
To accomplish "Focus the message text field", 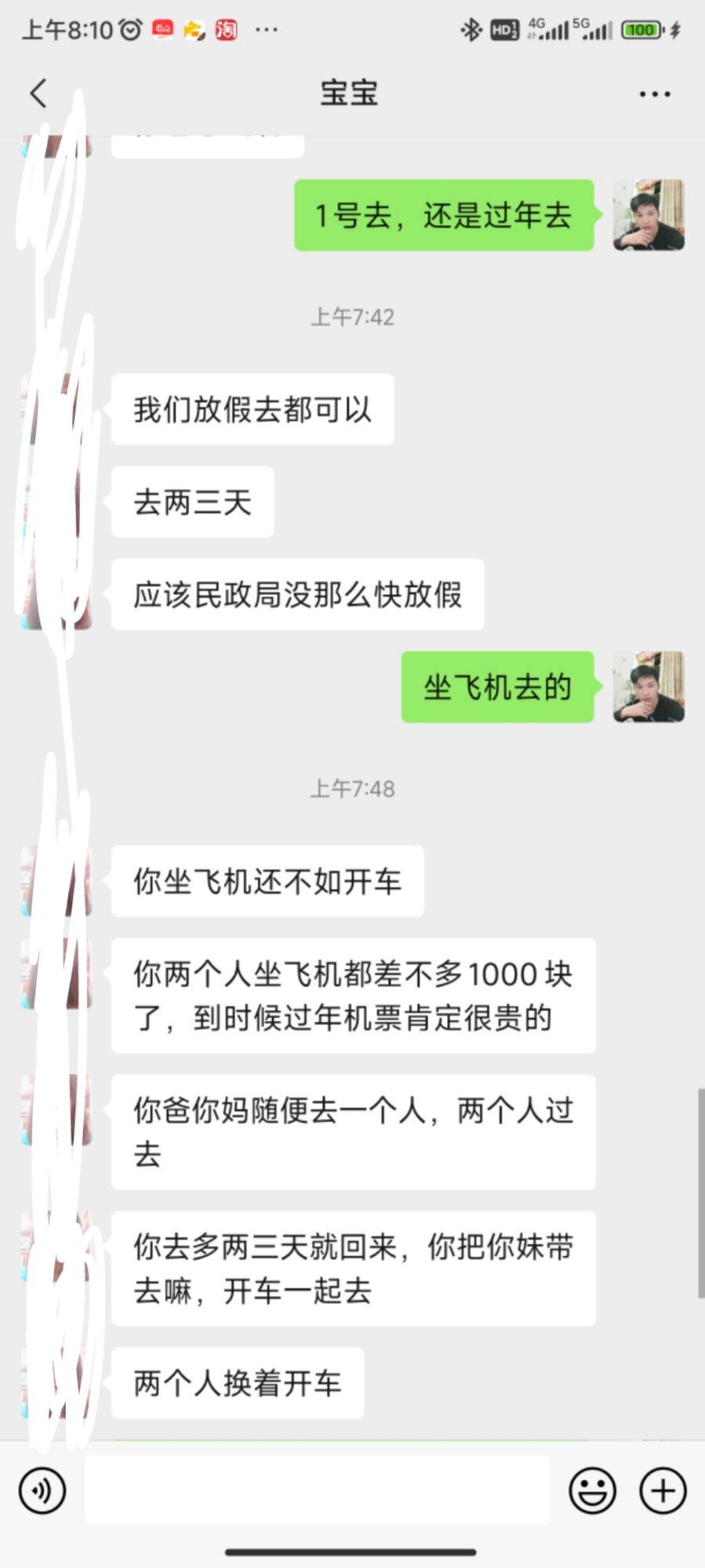I will [x=317, y=1490].
